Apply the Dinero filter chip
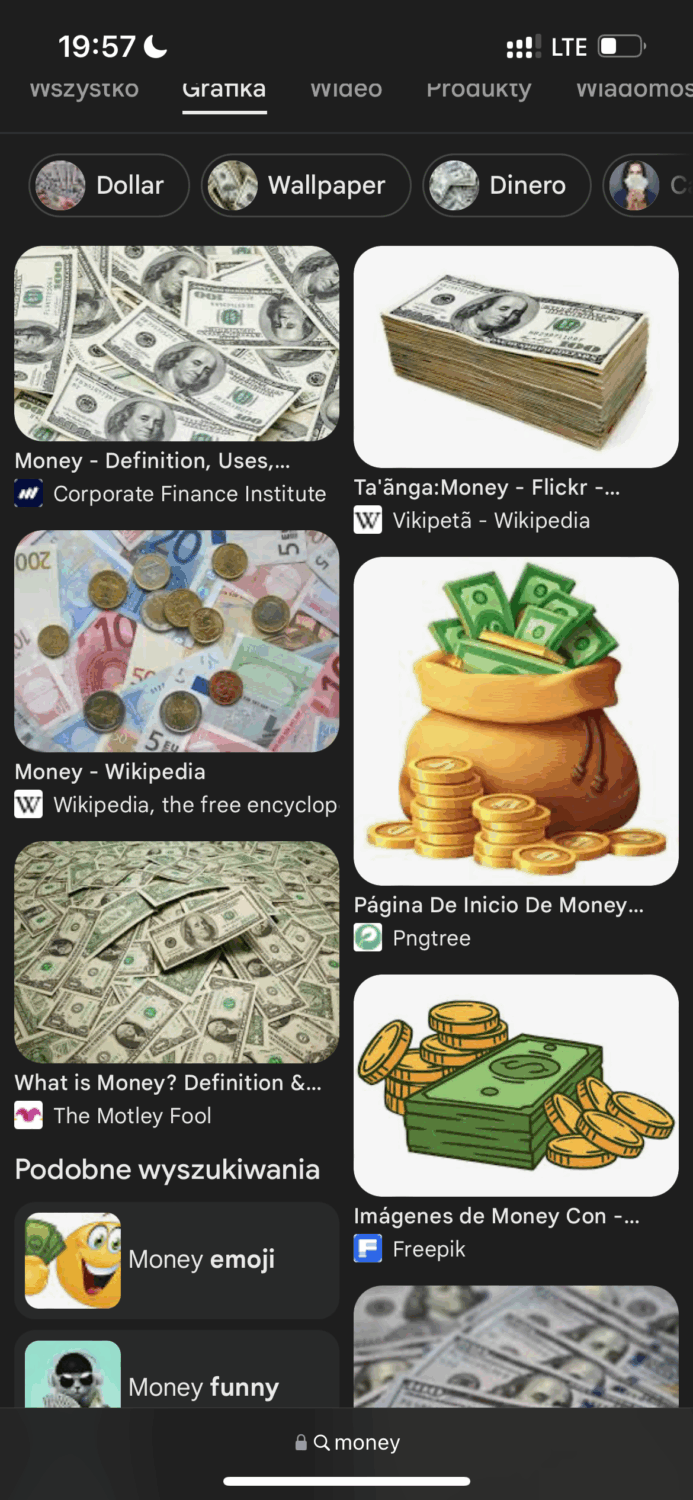This screenshot has height=1500, width=693. pyautogui.click(x=508, y=185)
